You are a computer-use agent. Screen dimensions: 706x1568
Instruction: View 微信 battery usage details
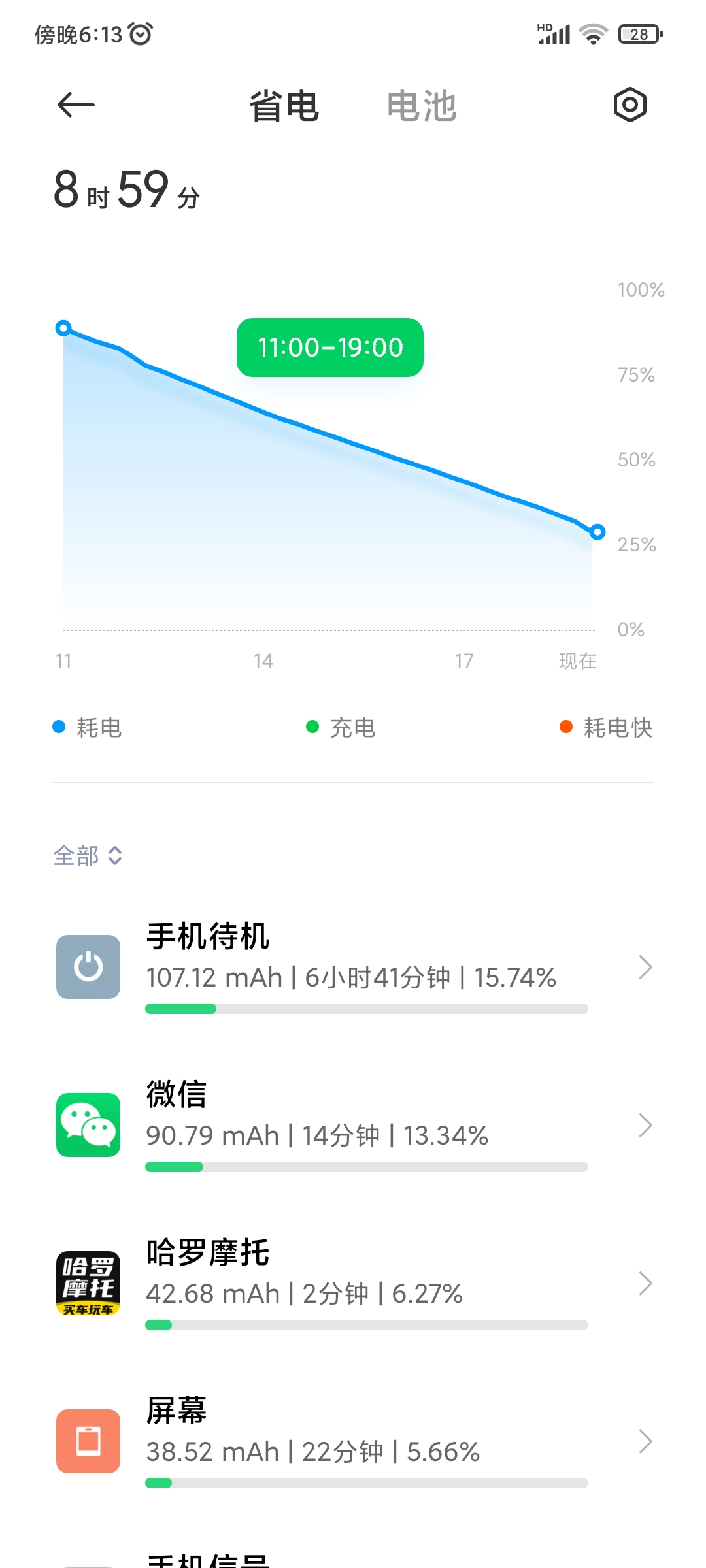[353, 1125]
